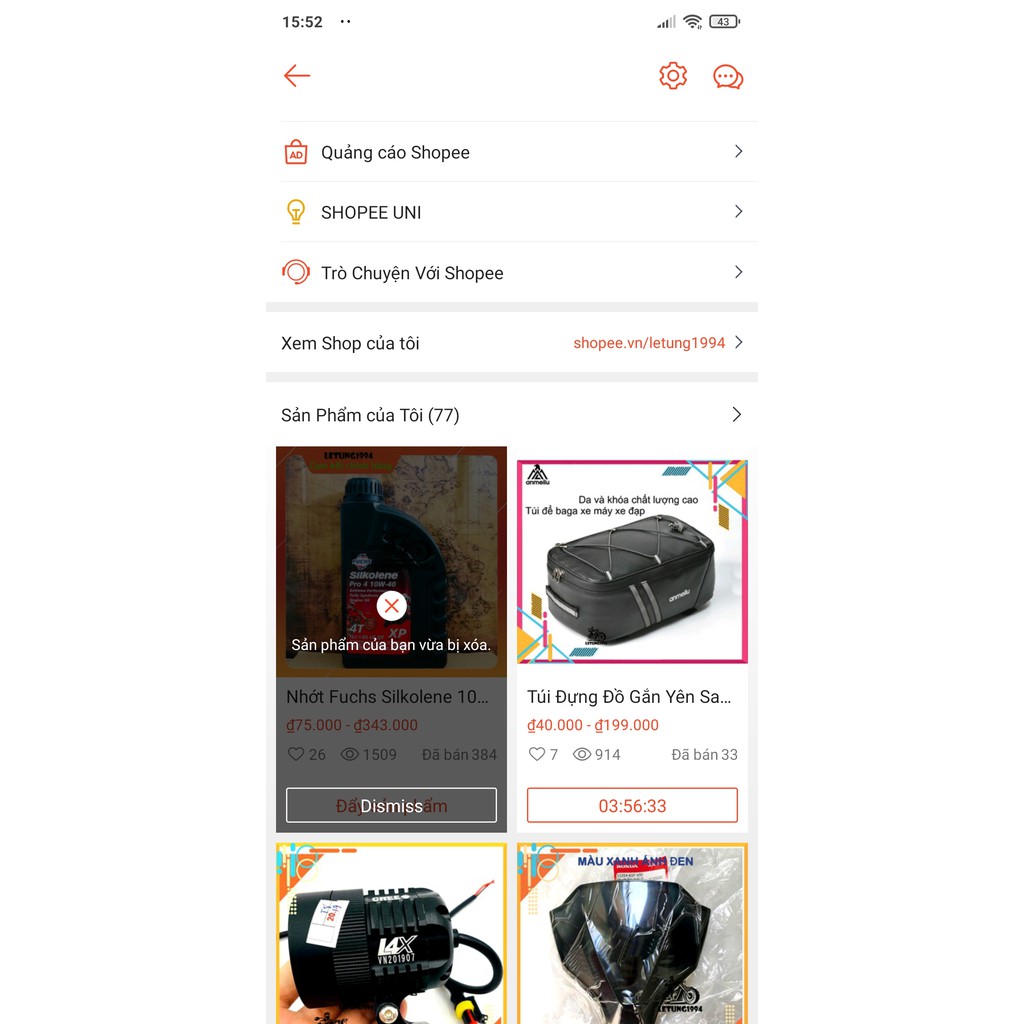Open Trò Chuyện Với Shopee
The height and width of the screenshot is (1024, 1024).
pos(511,273)
